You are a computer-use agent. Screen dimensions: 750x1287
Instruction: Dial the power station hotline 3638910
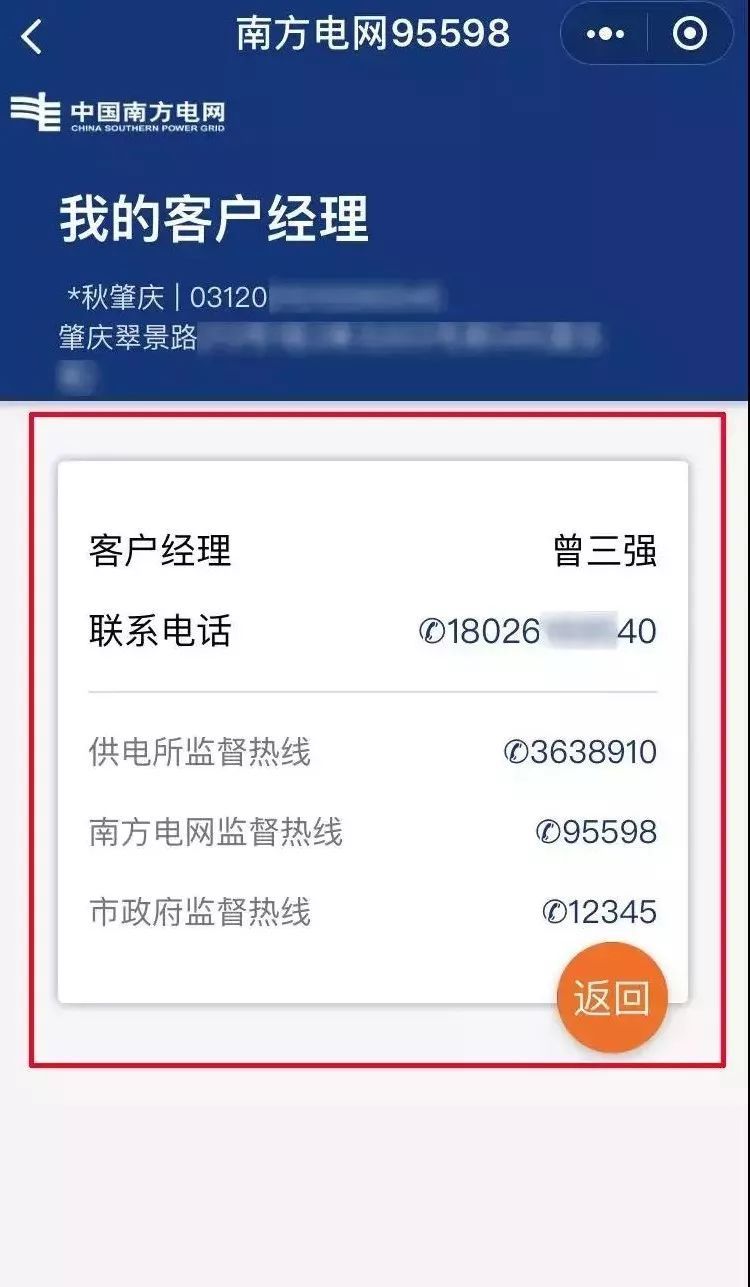pyautogui.click(x=580, y=752)
